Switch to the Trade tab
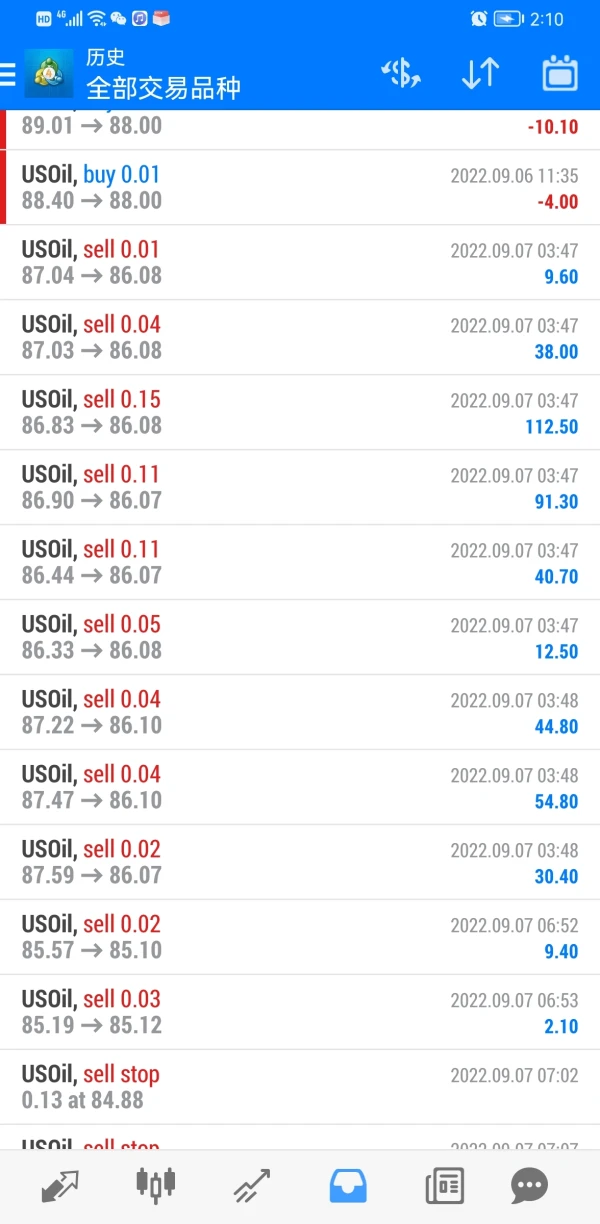600x1224 pixels. 252,1186
